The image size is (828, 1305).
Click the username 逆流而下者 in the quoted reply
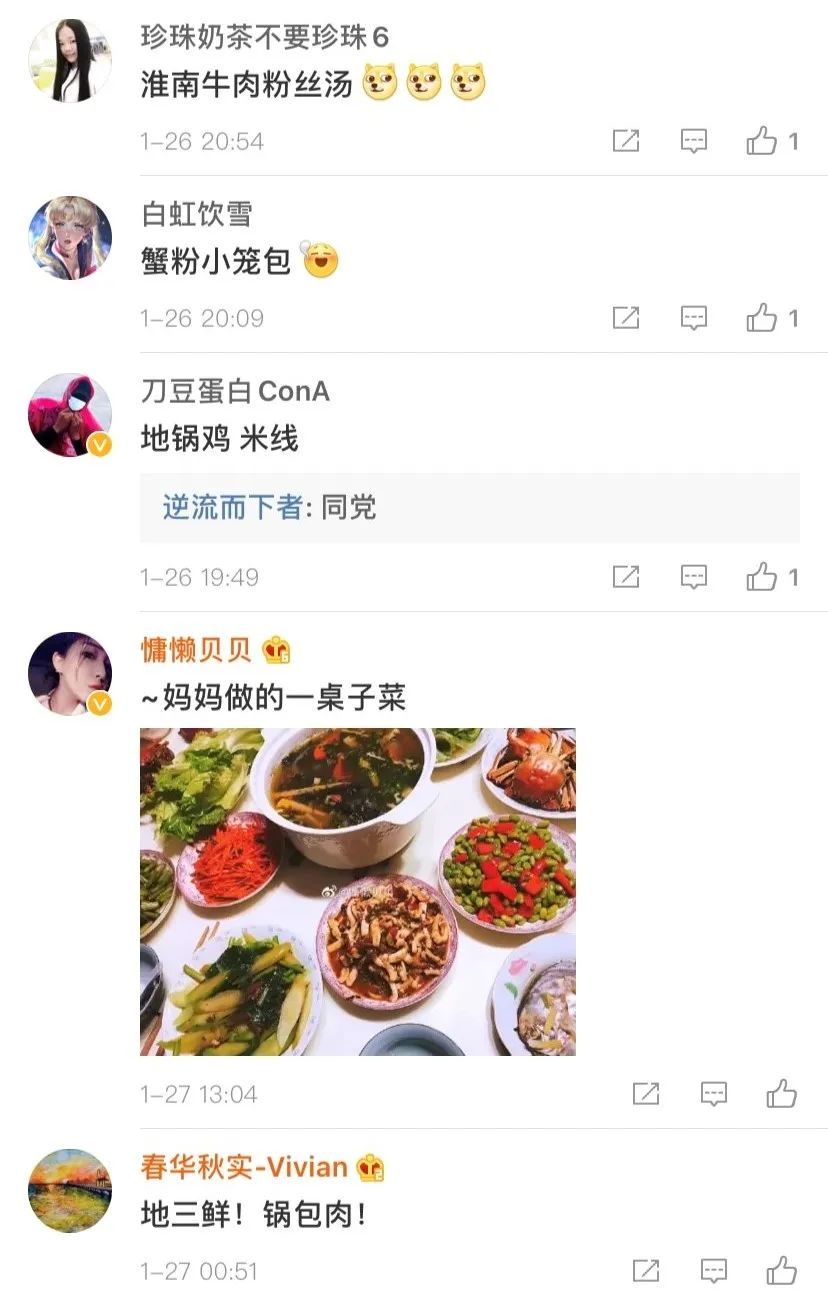click(222, 506)
